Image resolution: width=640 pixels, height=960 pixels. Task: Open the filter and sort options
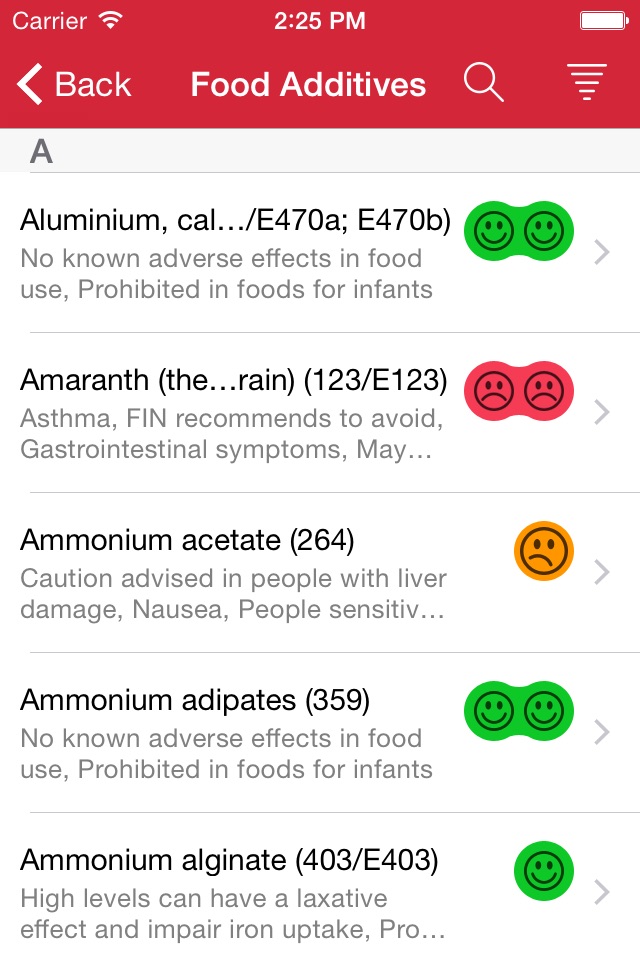(x=587, y=85)
